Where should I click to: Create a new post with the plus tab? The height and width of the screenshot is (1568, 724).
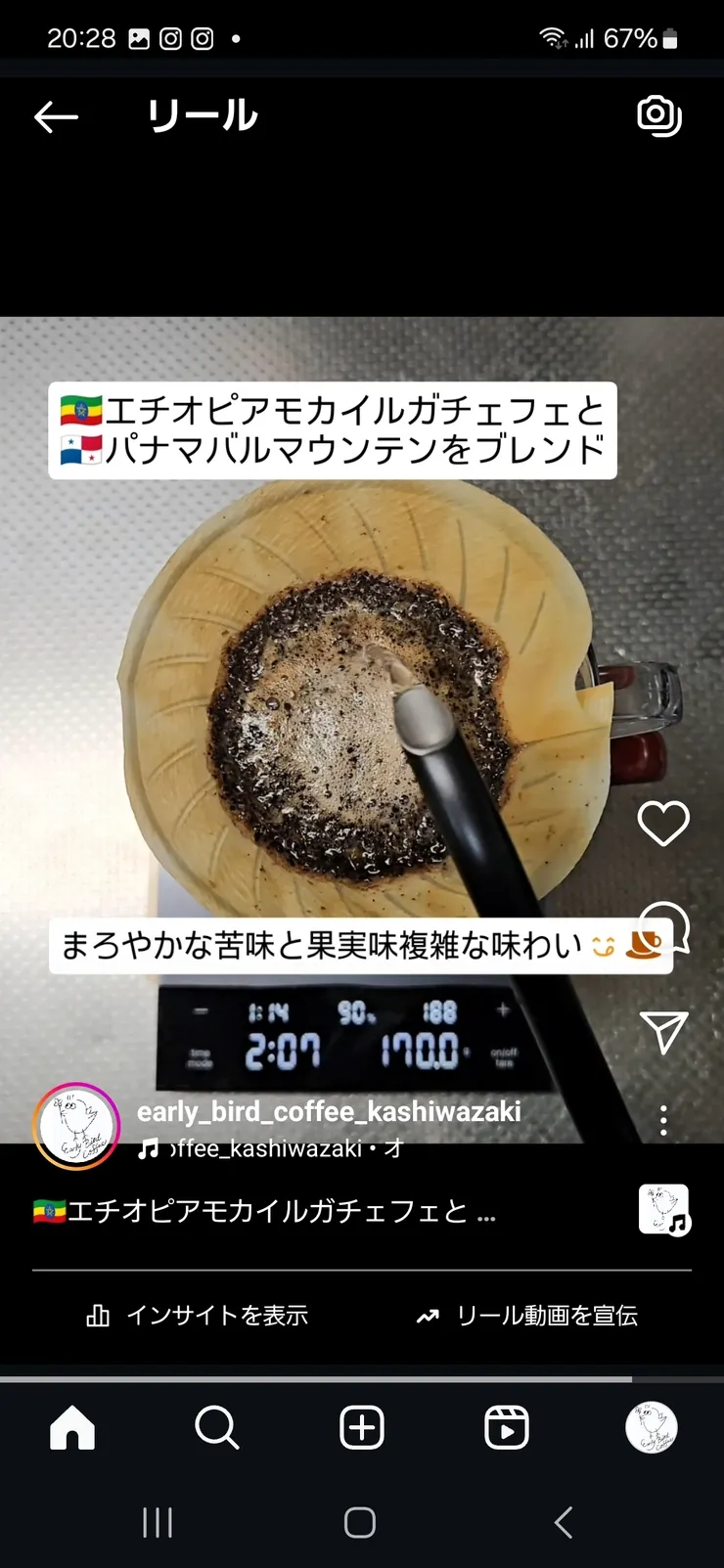click(361, 1428)
